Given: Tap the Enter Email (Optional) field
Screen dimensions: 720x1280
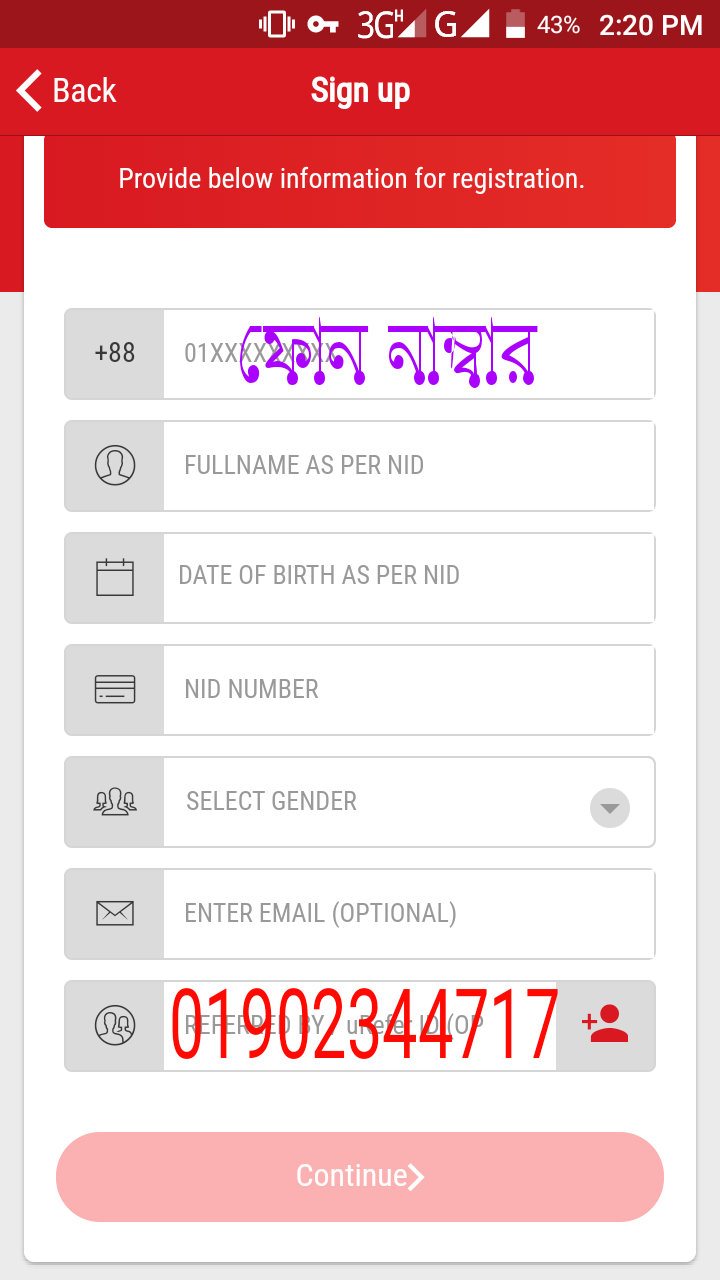Looking at the screenshot, I should tap(408, 914).
